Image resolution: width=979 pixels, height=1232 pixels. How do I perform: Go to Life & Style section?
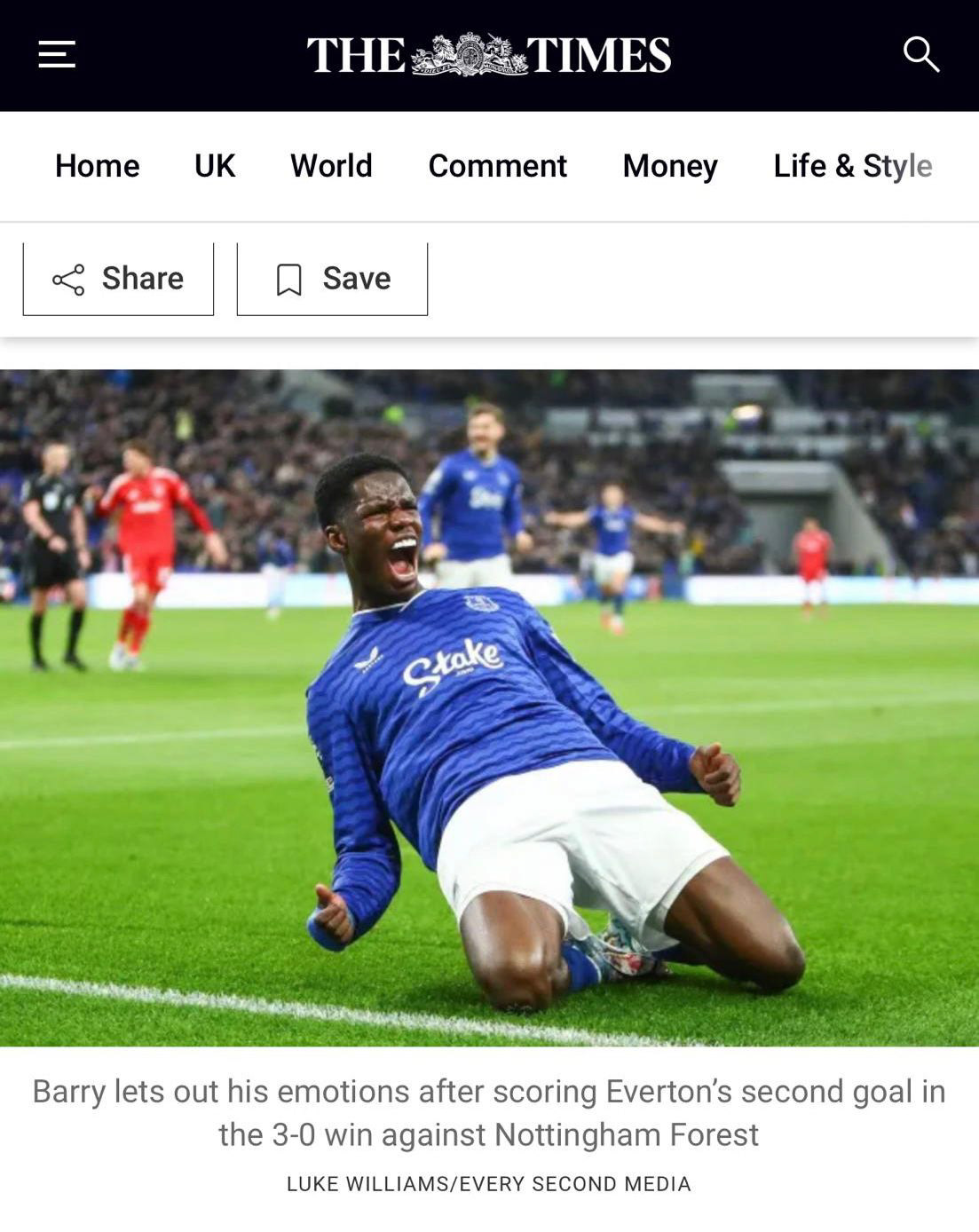852,166
